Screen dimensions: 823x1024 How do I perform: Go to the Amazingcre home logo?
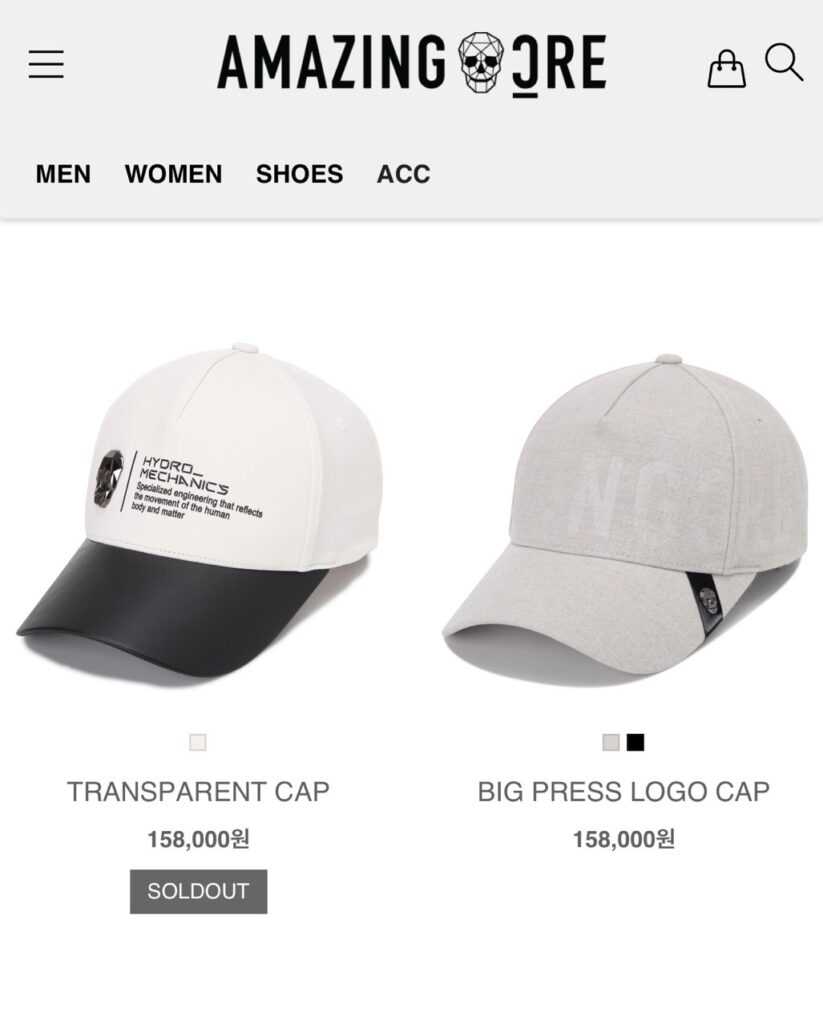(x=411, y=63)
